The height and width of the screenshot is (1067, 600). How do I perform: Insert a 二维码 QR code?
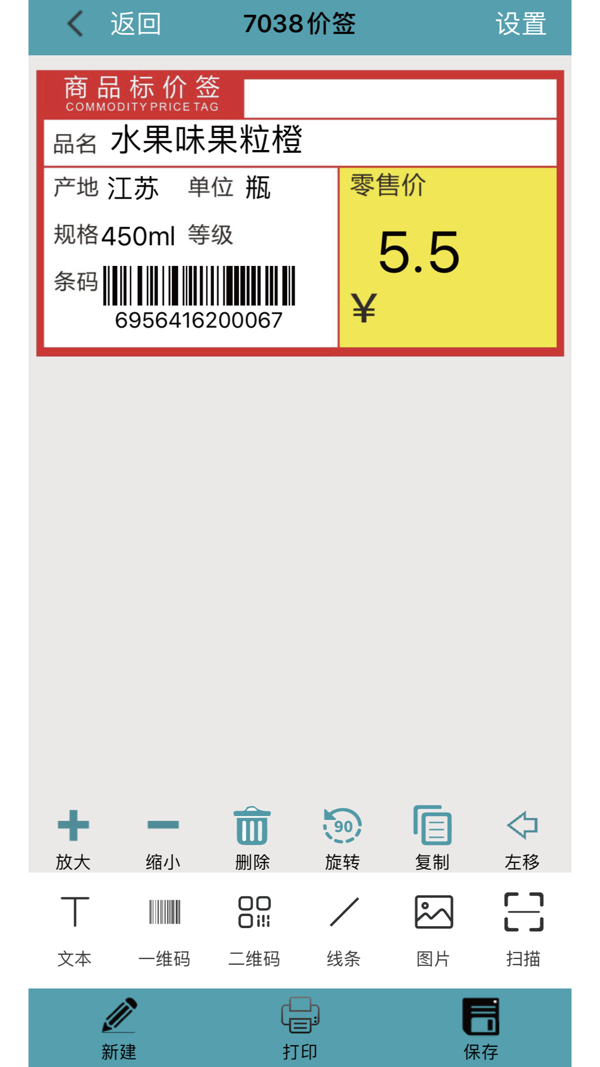click(254, 929)
